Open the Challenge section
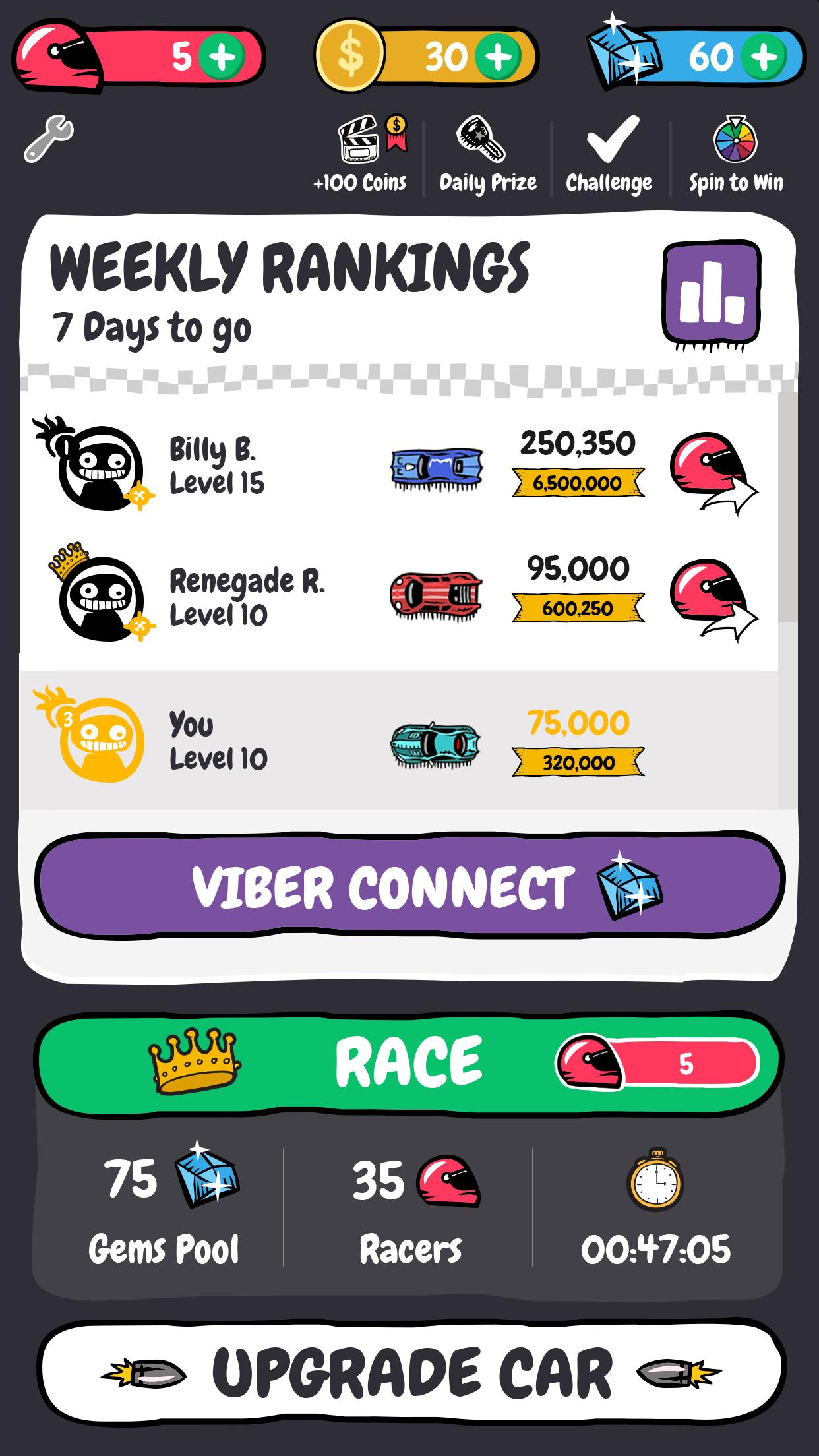This screenshot has width=819, height=1456. pyautogui.click(x=609, y=155)
